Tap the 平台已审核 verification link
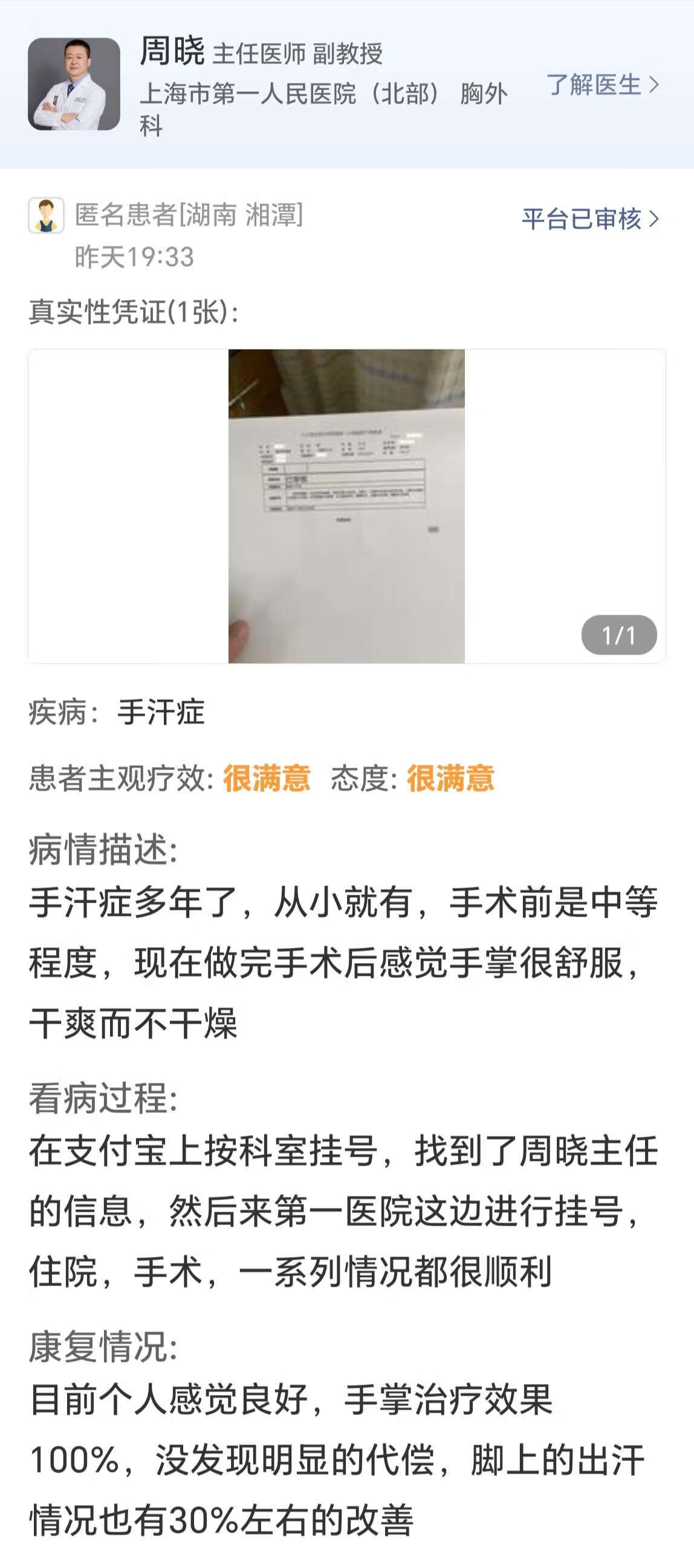Image resolution: width=694 pixels, height=1568 pixels. point(589,218)
